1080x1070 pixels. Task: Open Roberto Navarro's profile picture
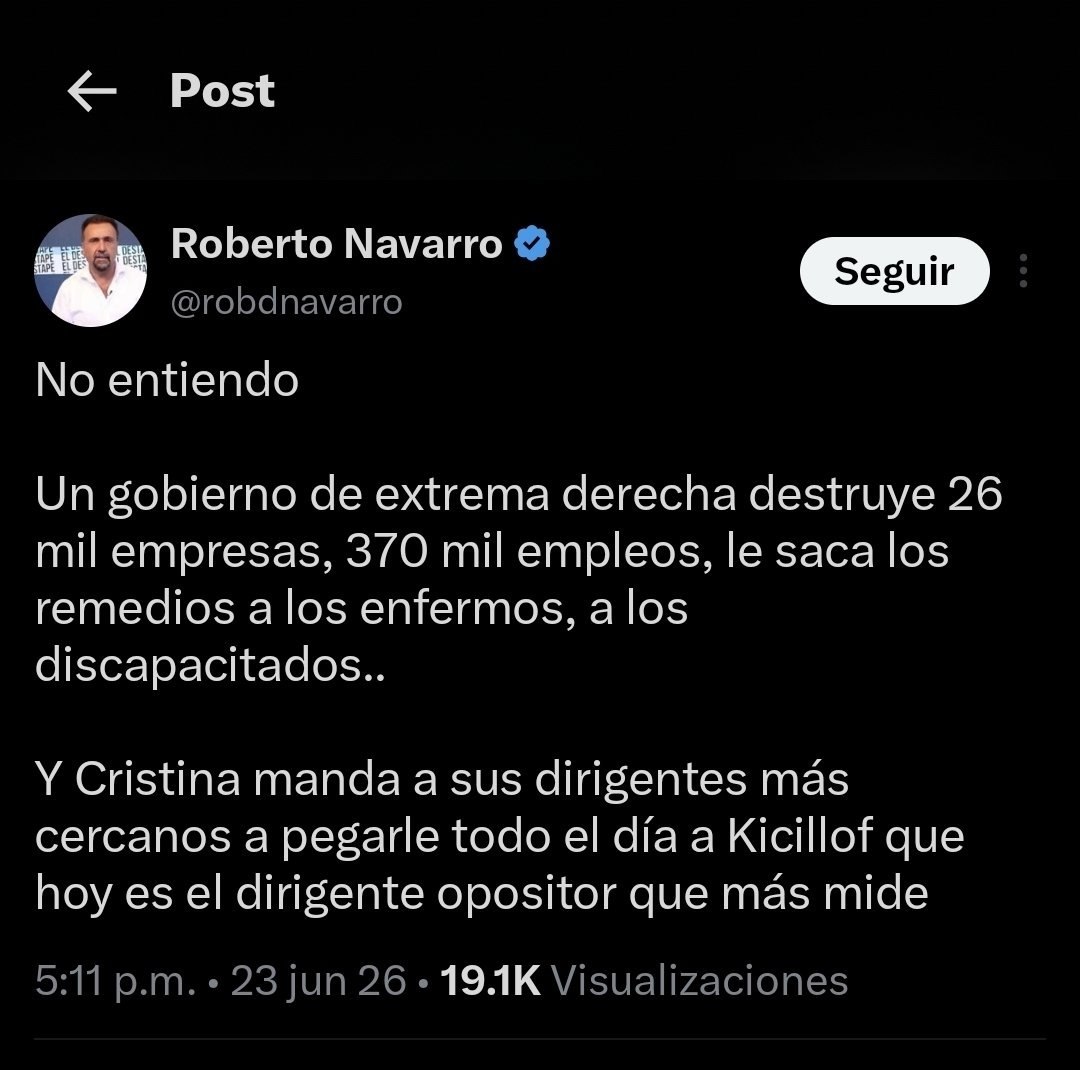pos(90,270)
